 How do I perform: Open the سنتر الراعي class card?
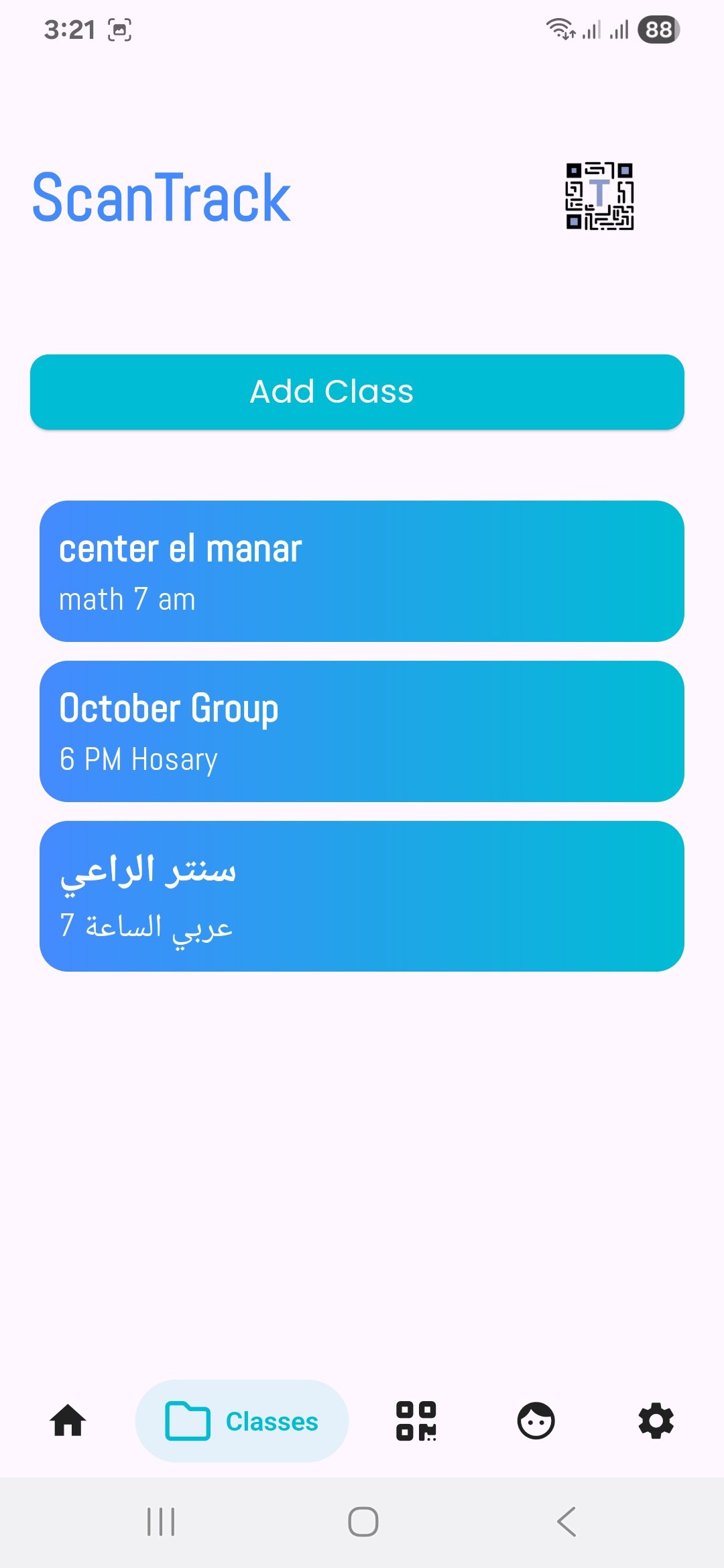coord(362,896)
